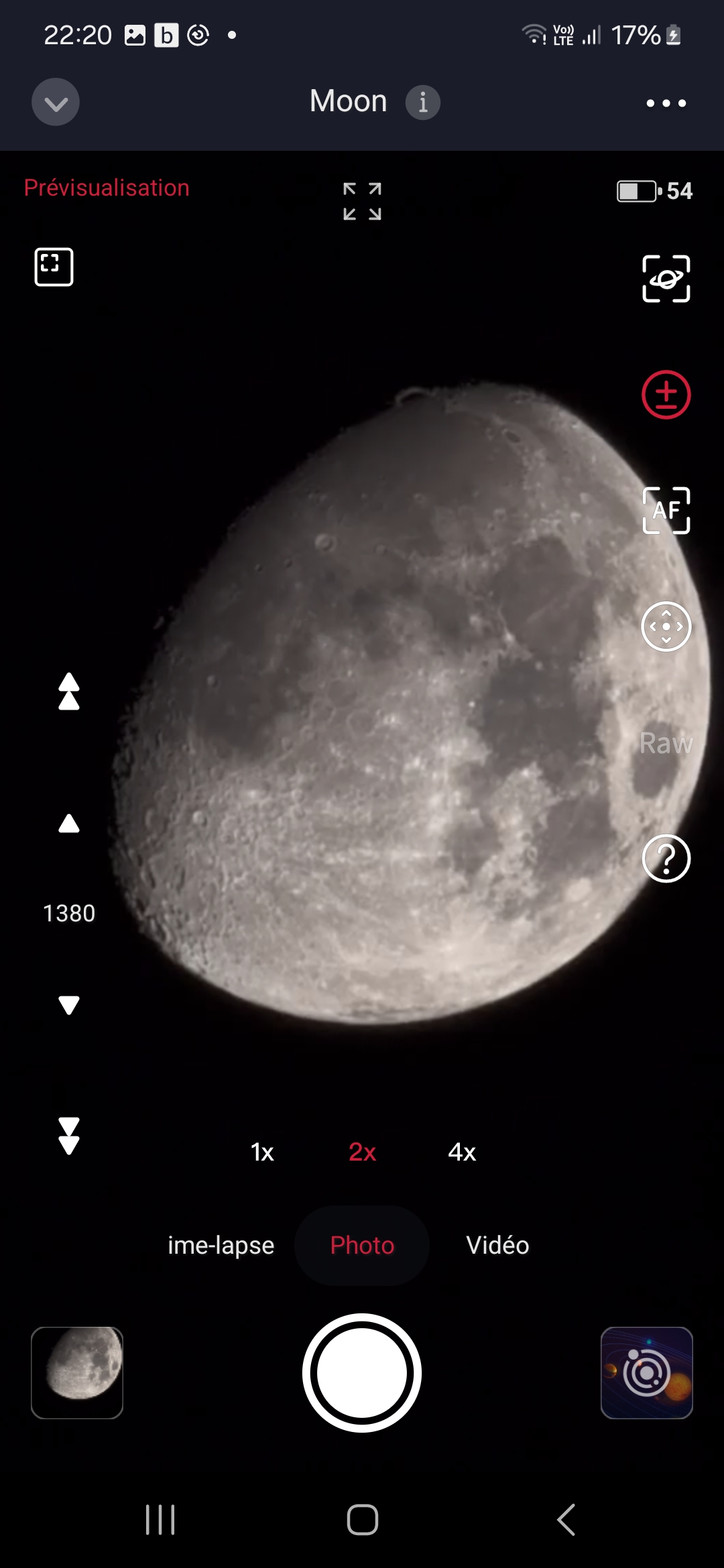Increase focus by small step (single up arrow)
This screenshot has width=724, height=1568.
(69, 824)
